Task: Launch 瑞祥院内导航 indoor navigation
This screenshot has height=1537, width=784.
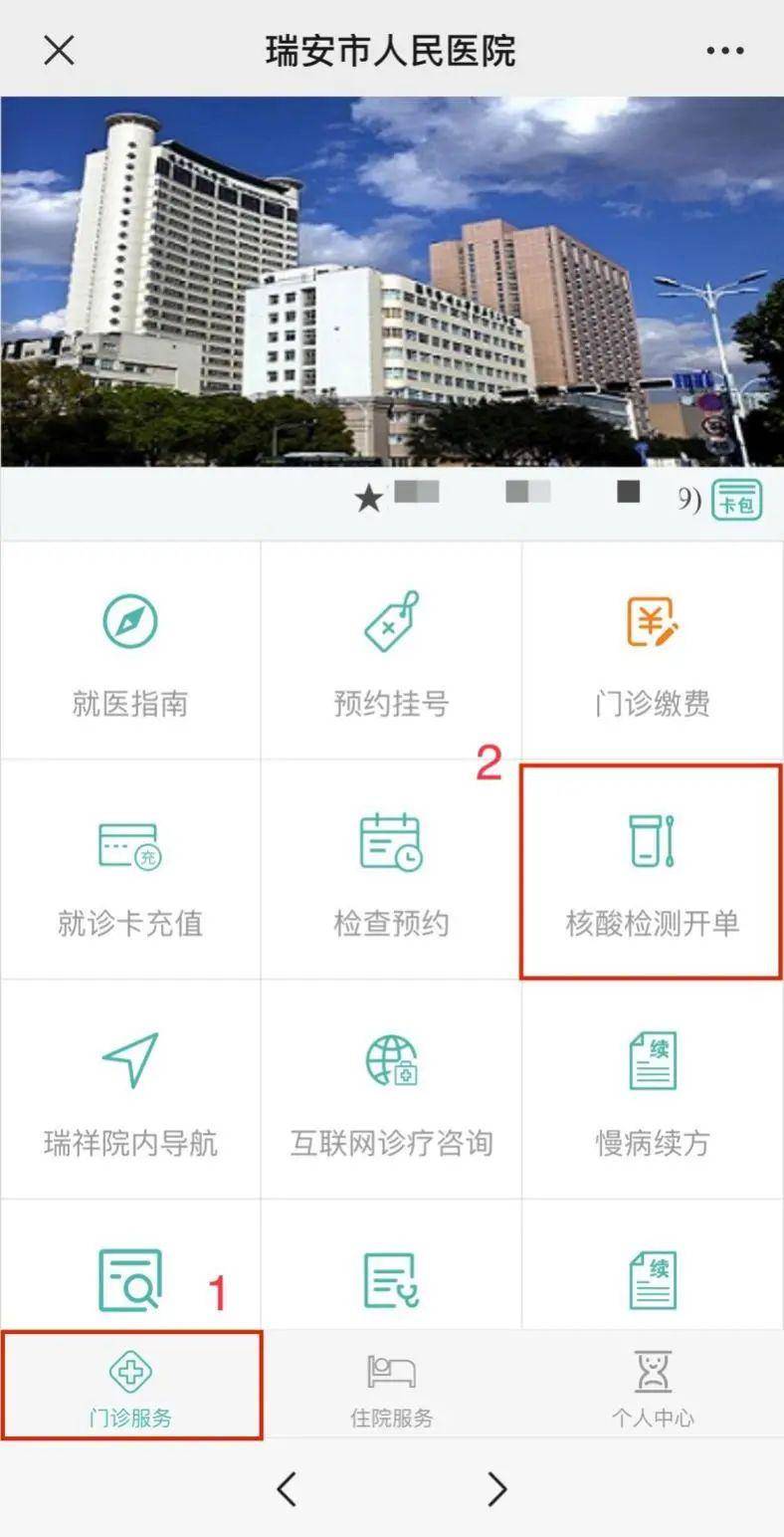Action: click(x=130, y=1090)
